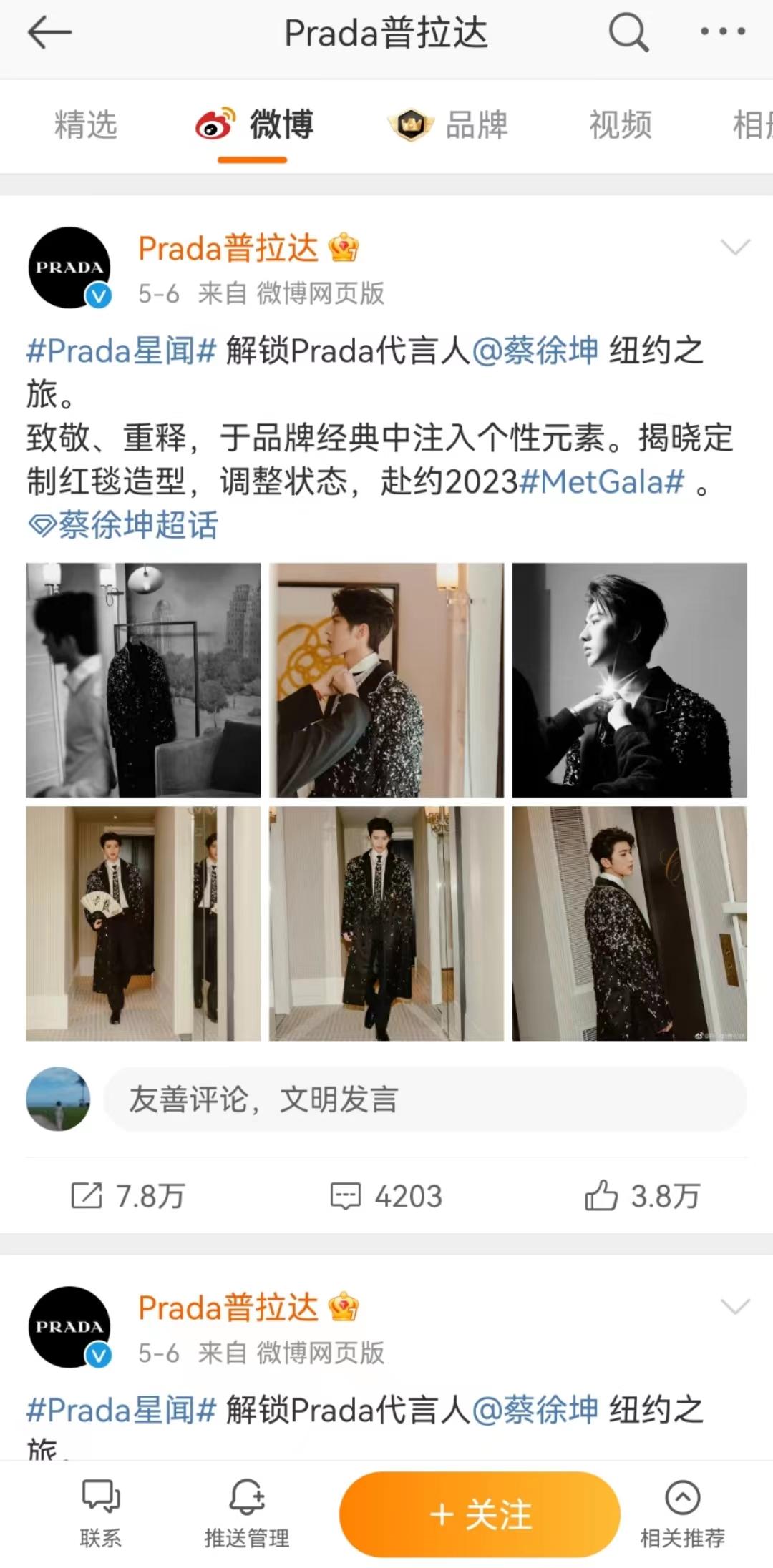Screen dimensions: 773x1568
Task: Tap the 友善评论 comment input box
Action: click(x=424, y=1099)
